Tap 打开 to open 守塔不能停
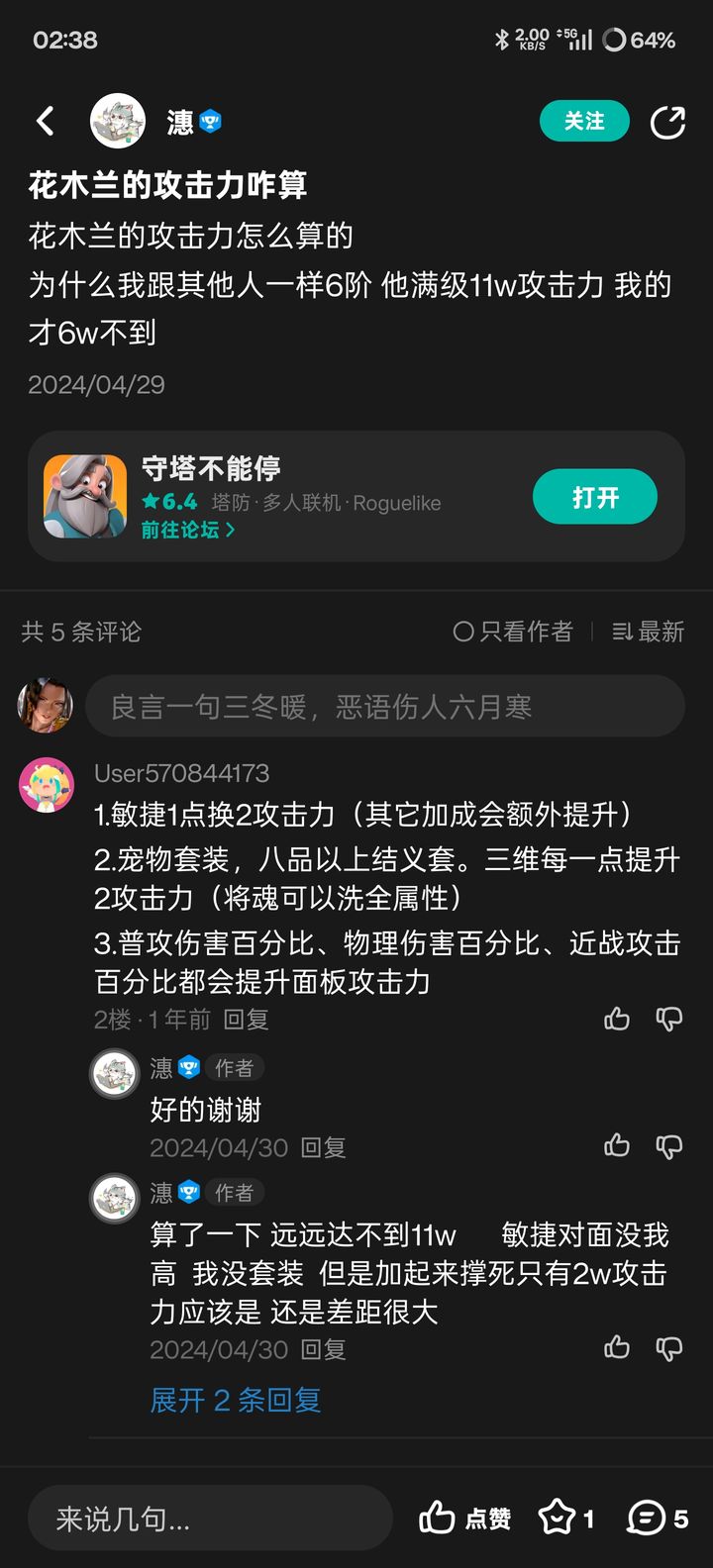Screen dimensions: 713x1568 tap(594, 498)
